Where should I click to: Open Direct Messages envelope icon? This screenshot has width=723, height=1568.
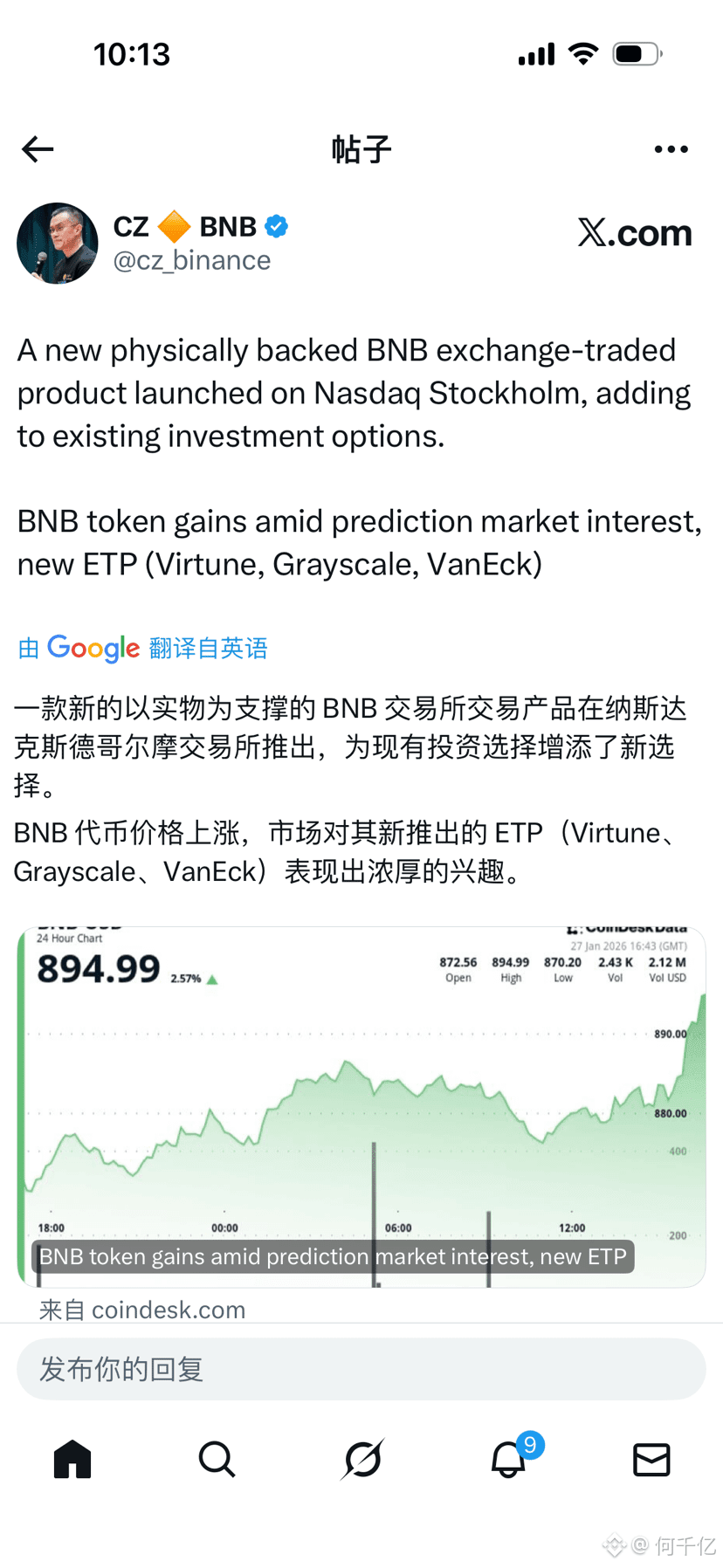651,1459
